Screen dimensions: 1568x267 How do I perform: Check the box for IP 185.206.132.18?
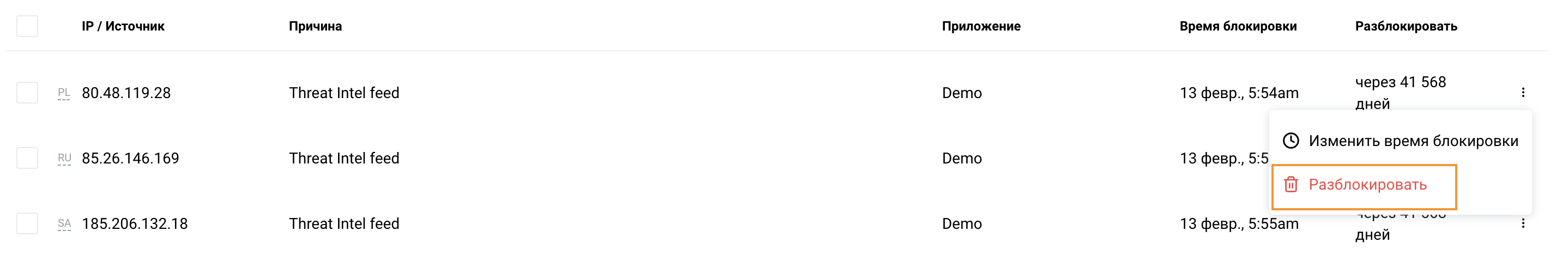(27, 223)
